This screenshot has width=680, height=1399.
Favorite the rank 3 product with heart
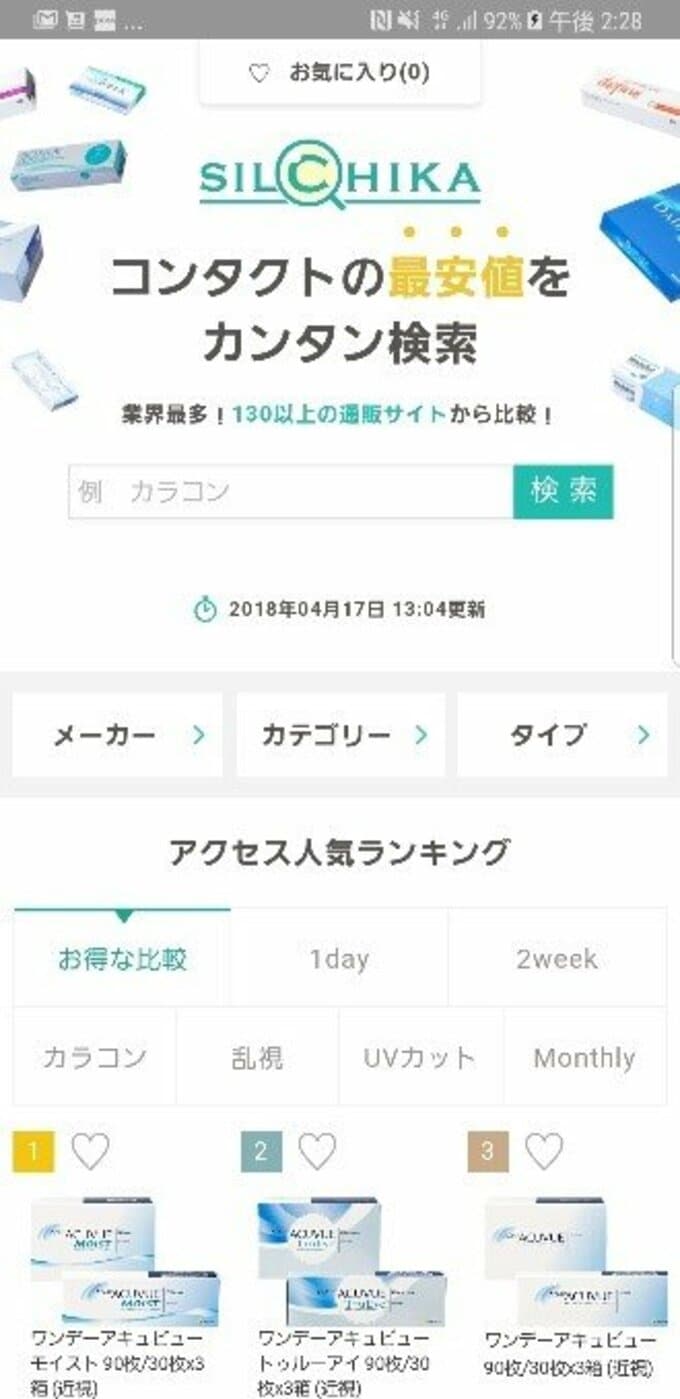(x=544, y=1152)
